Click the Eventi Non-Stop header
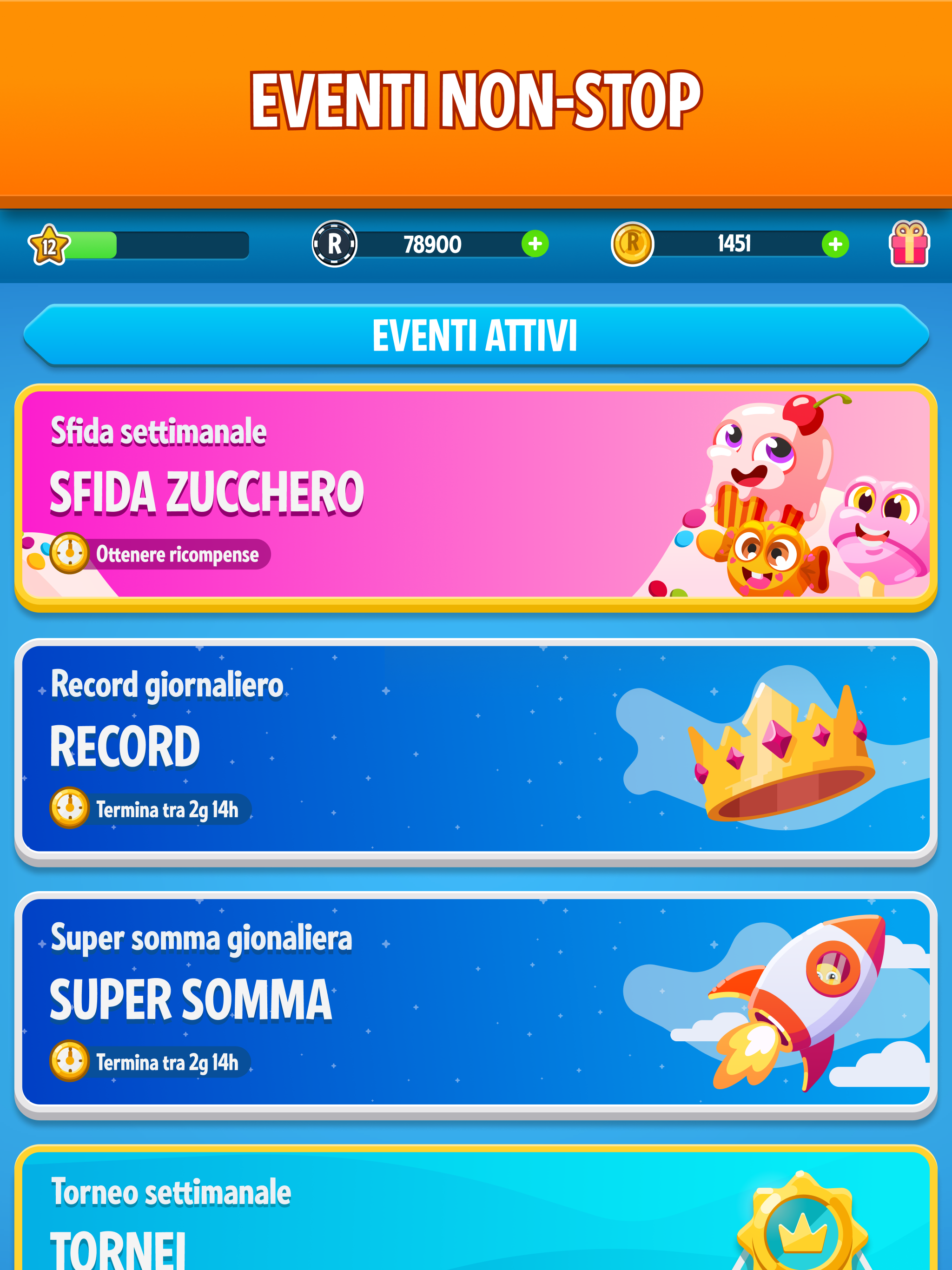The image size is (952, 1270). tap(476, 98)
